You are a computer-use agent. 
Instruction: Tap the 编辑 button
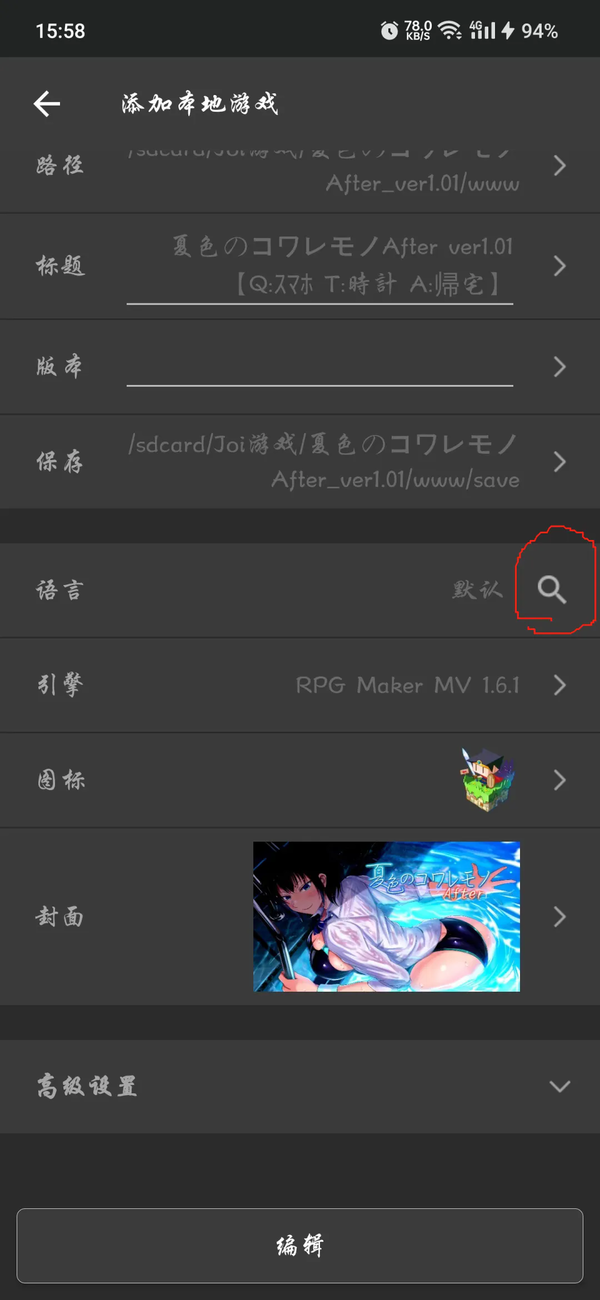(x=300, y=1246)
